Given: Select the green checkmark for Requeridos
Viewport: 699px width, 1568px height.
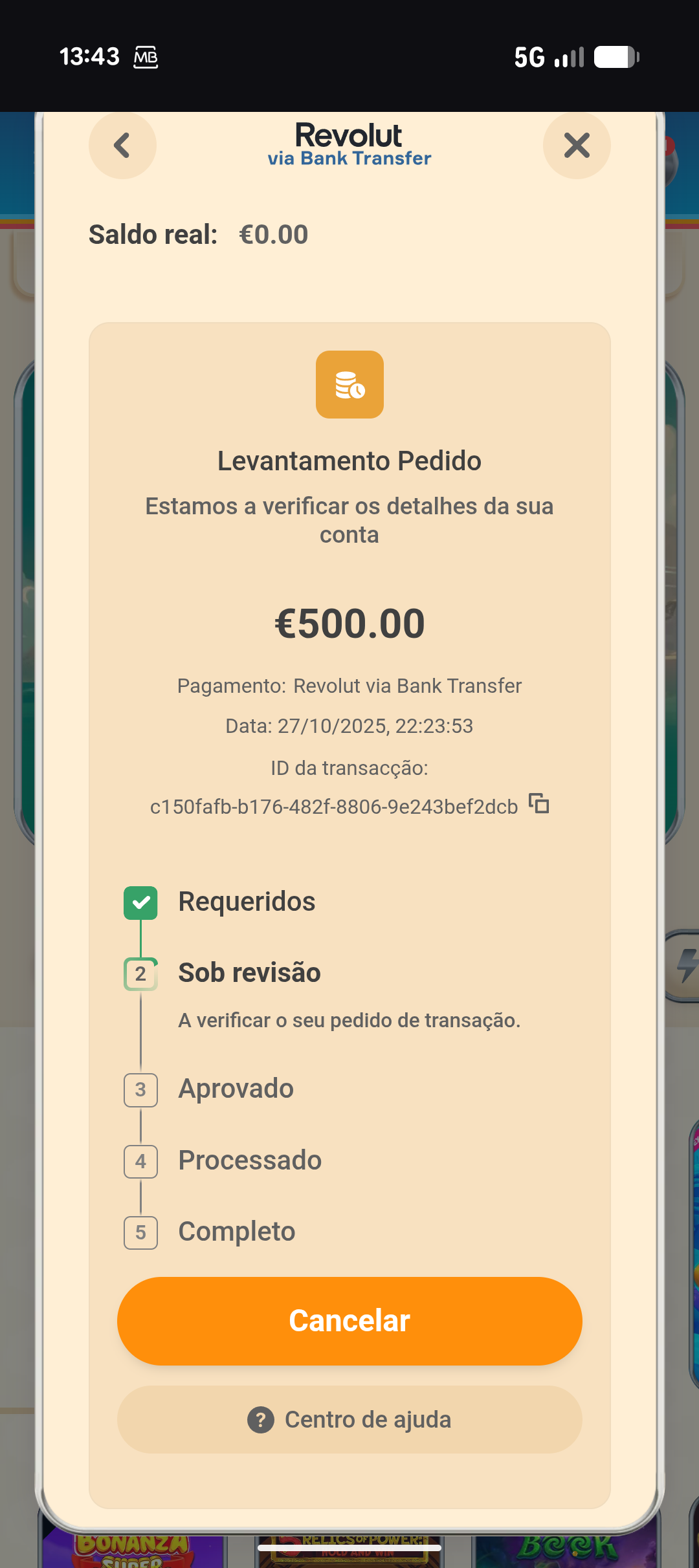Looking at the screenshot, I should [140, 900].
